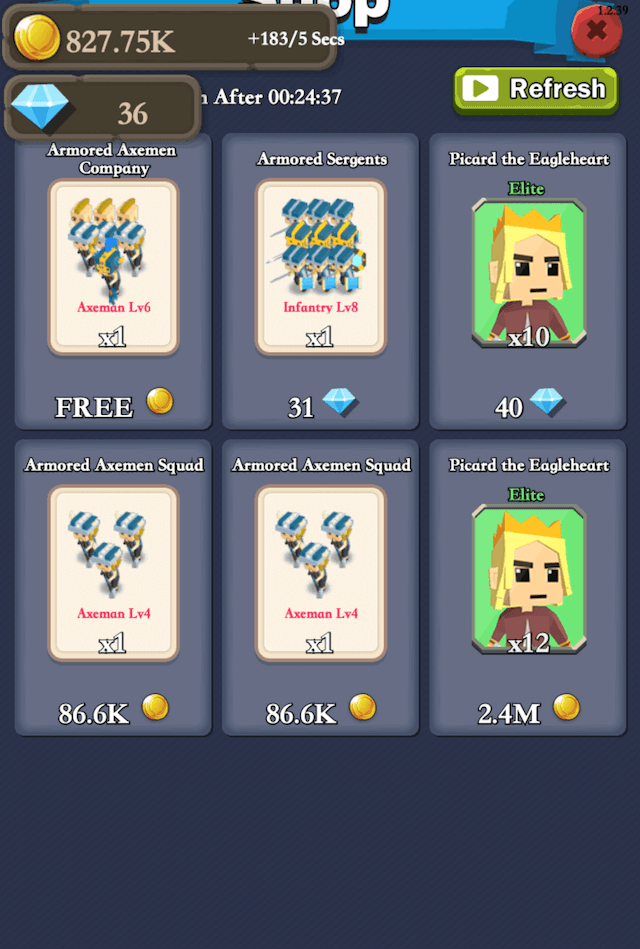Refresh the shop offers
The height and width of the screenshot is (949, 640).
pos(535,89)
